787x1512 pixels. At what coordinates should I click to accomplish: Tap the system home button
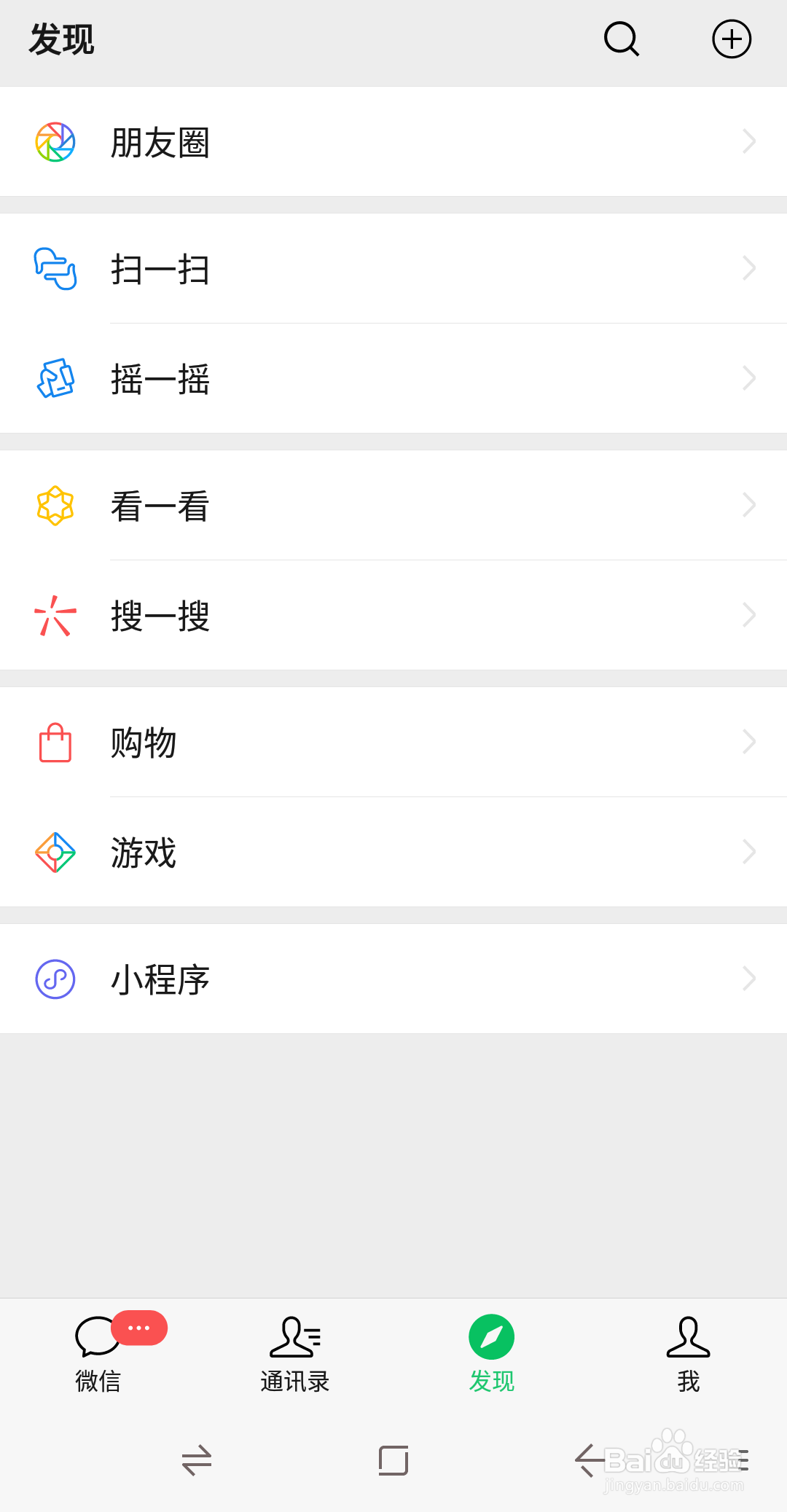tap(393, 1460)
